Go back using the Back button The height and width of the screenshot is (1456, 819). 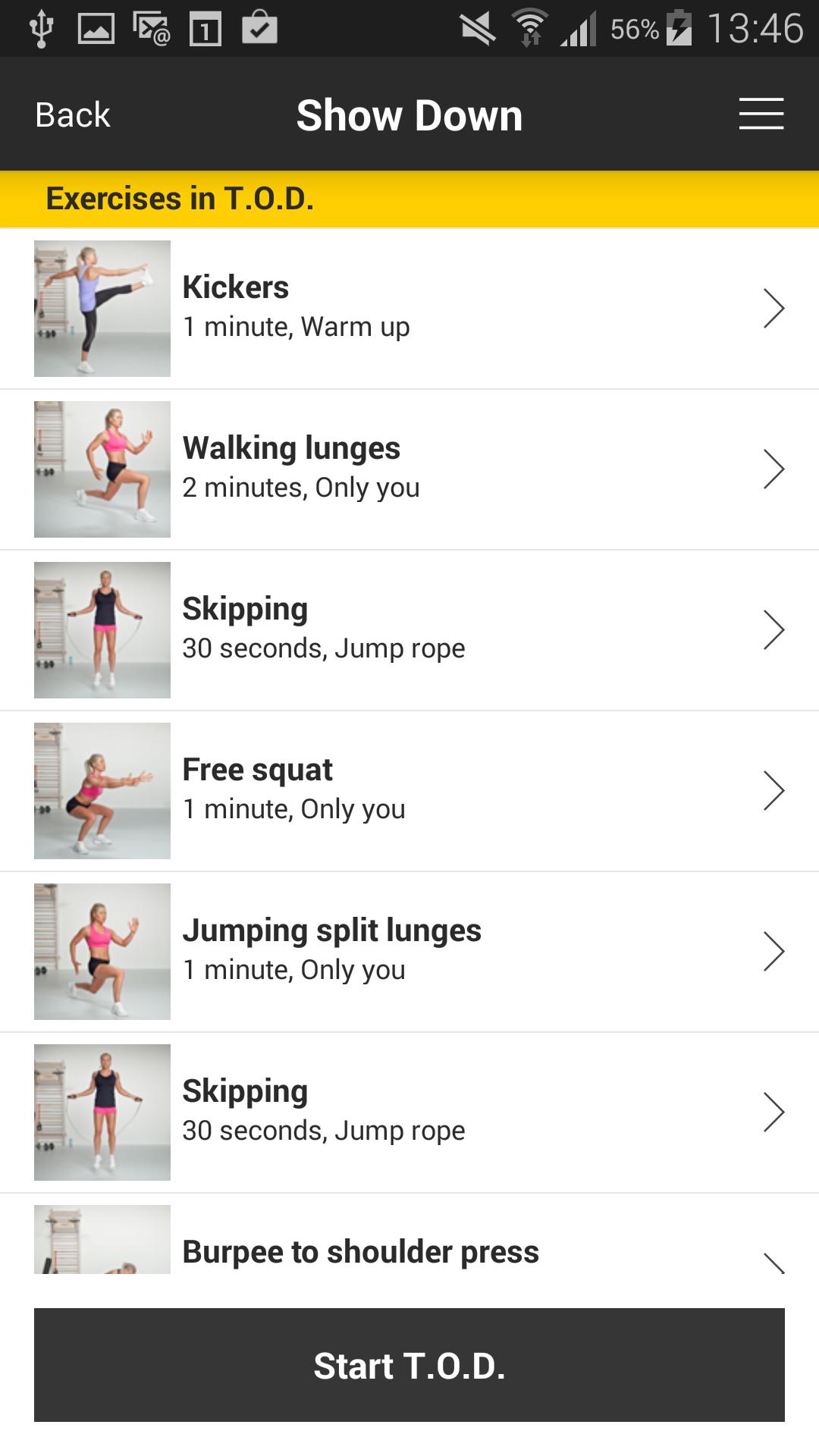(73, 115)
